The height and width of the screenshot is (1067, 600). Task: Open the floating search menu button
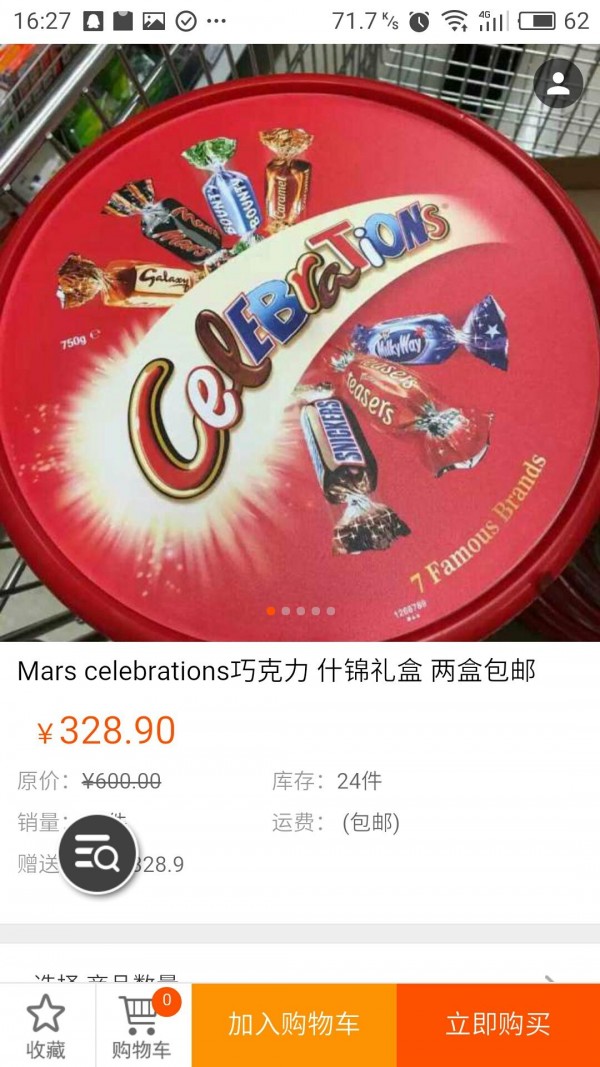[97, 853]
